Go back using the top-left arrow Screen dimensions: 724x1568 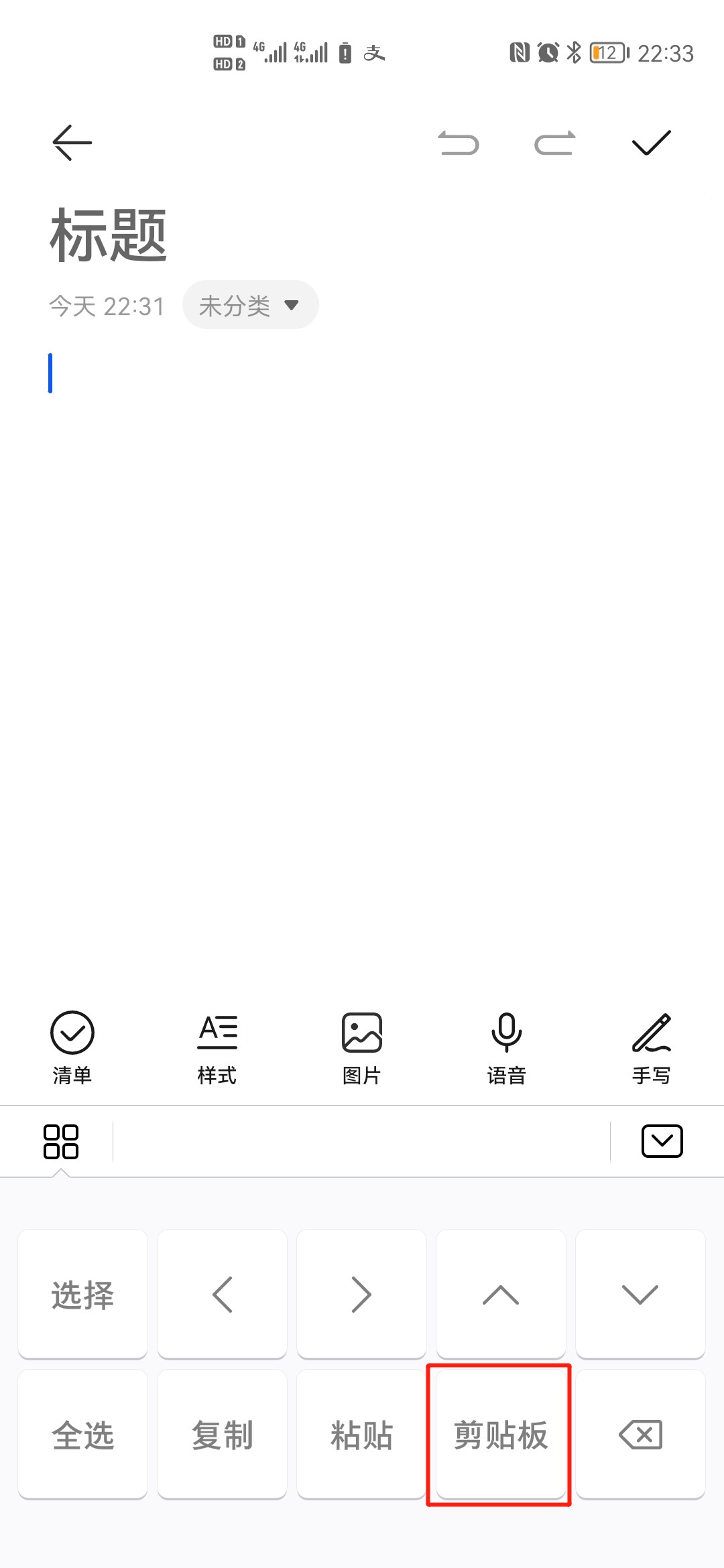(72, 143)
